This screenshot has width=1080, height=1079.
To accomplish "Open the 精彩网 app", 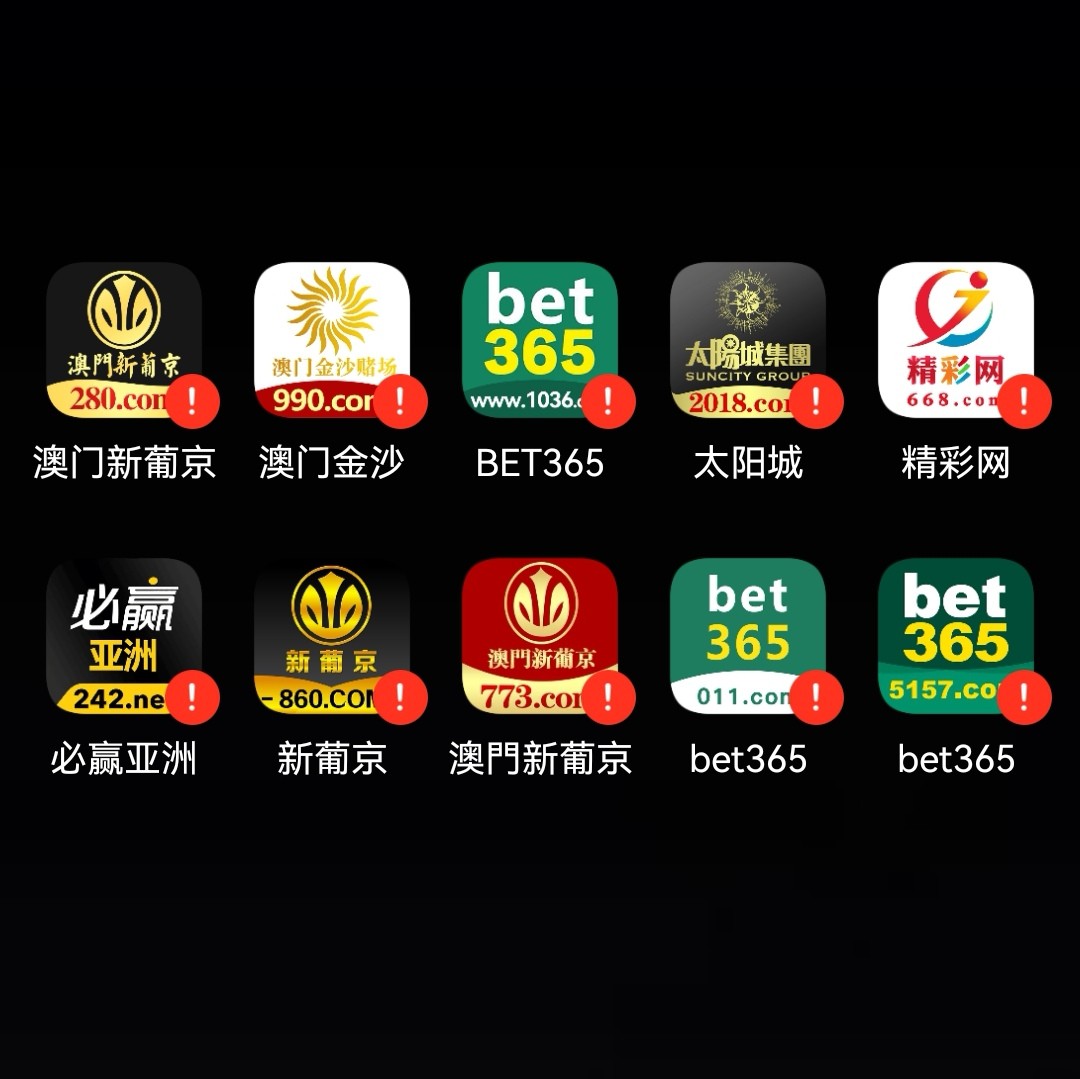I will tap(956, 340).
